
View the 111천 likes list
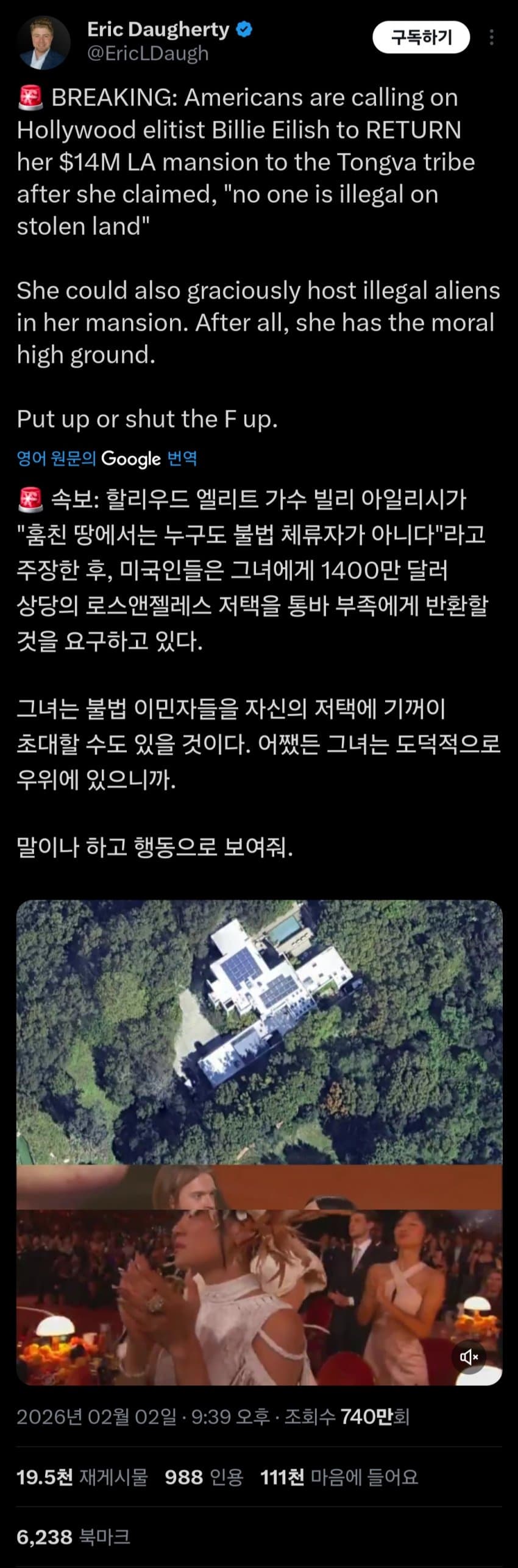coord(339,1477)
